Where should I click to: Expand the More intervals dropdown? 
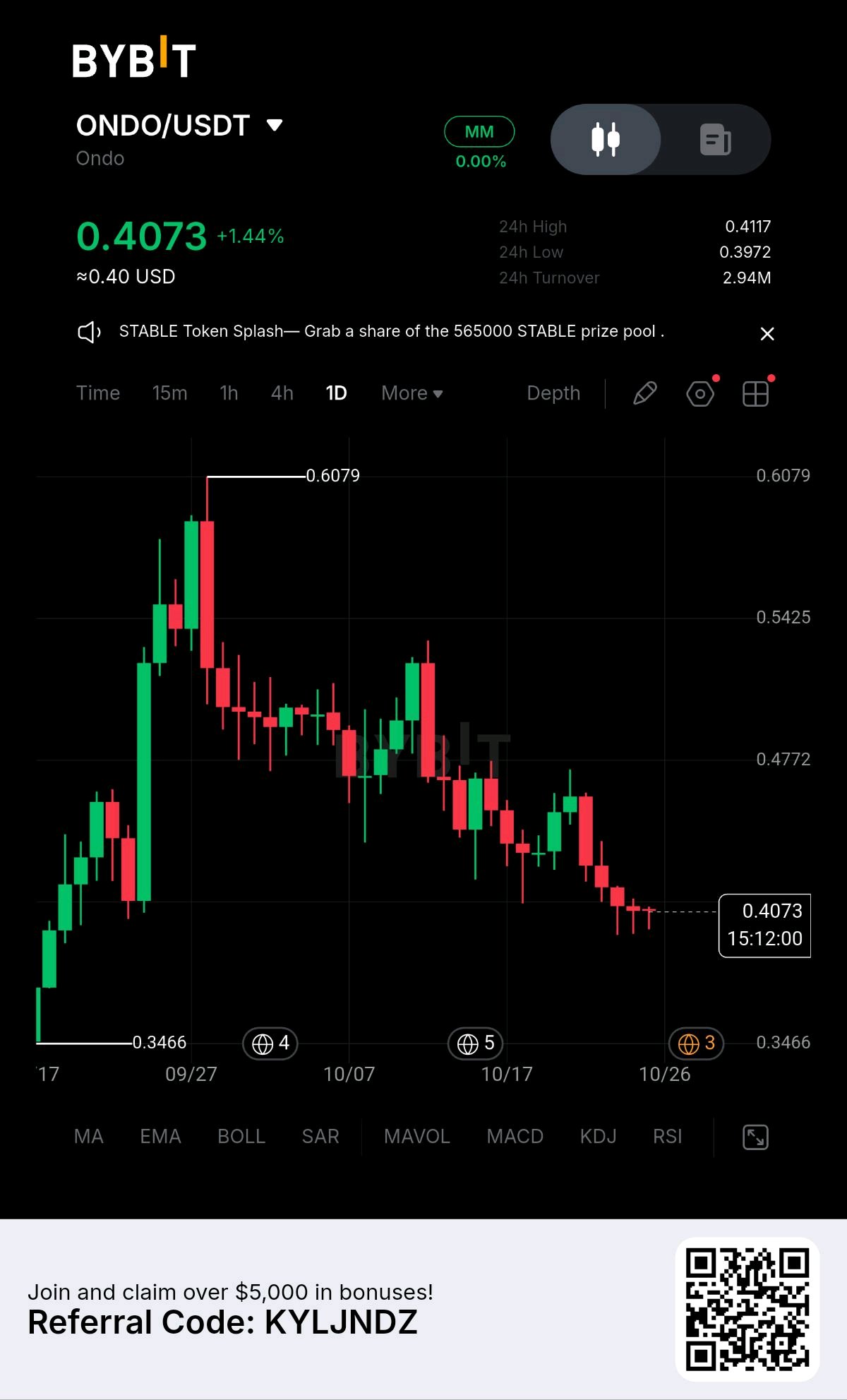412,393
